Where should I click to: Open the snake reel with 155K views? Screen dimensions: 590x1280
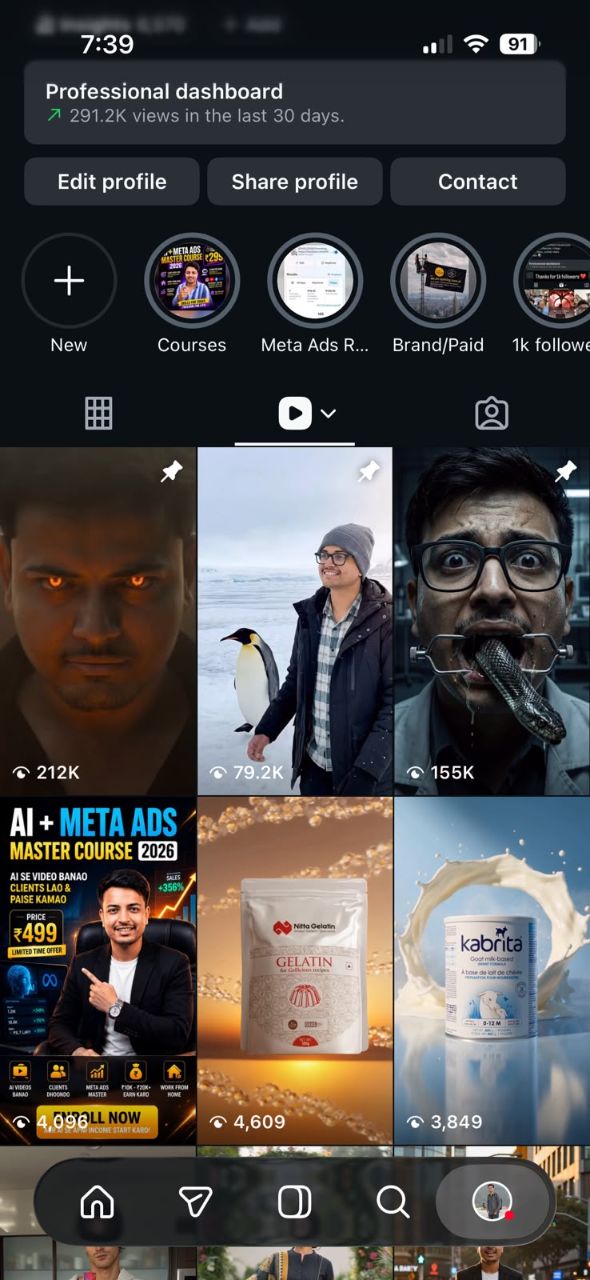click(x=492, y=621)
